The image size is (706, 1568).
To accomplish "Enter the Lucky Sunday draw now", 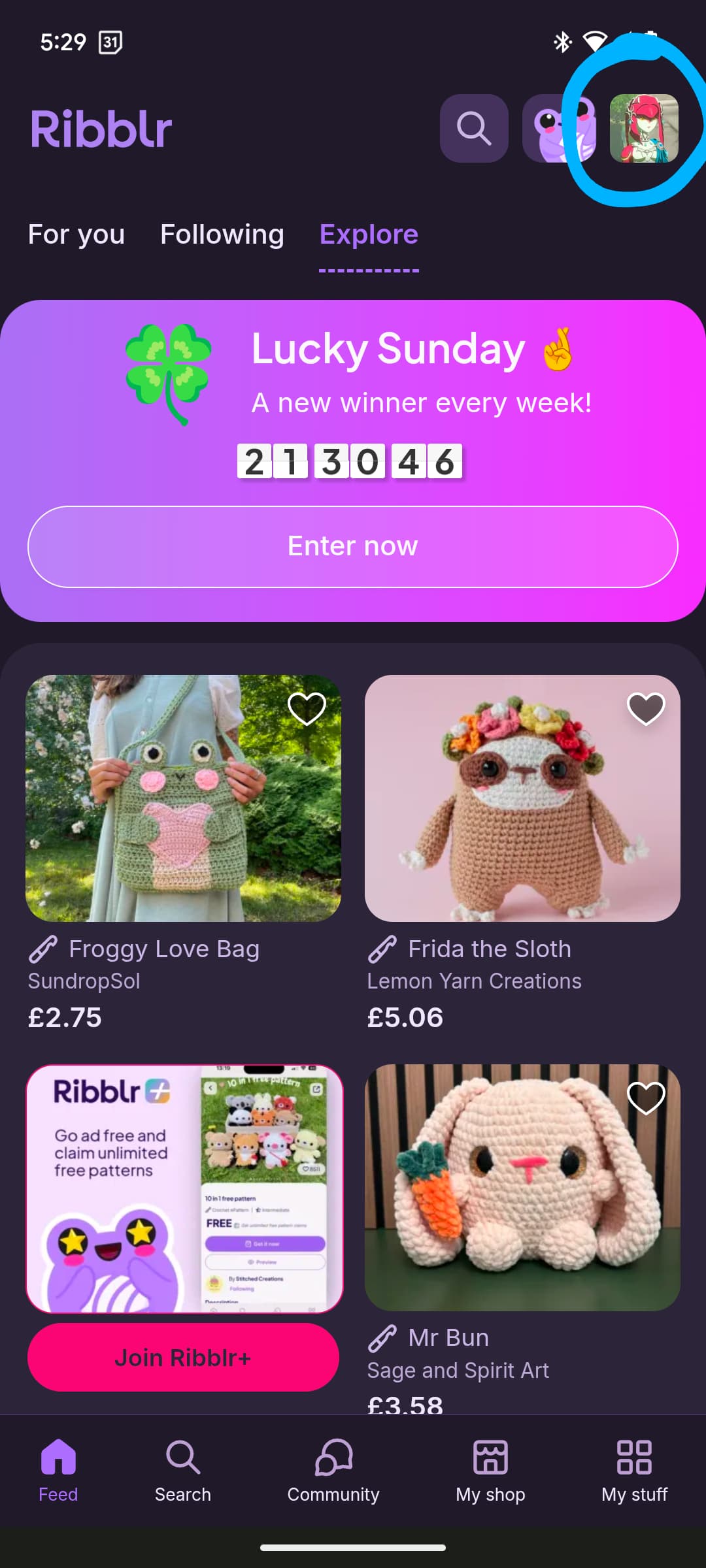I will tap(353, 546).
